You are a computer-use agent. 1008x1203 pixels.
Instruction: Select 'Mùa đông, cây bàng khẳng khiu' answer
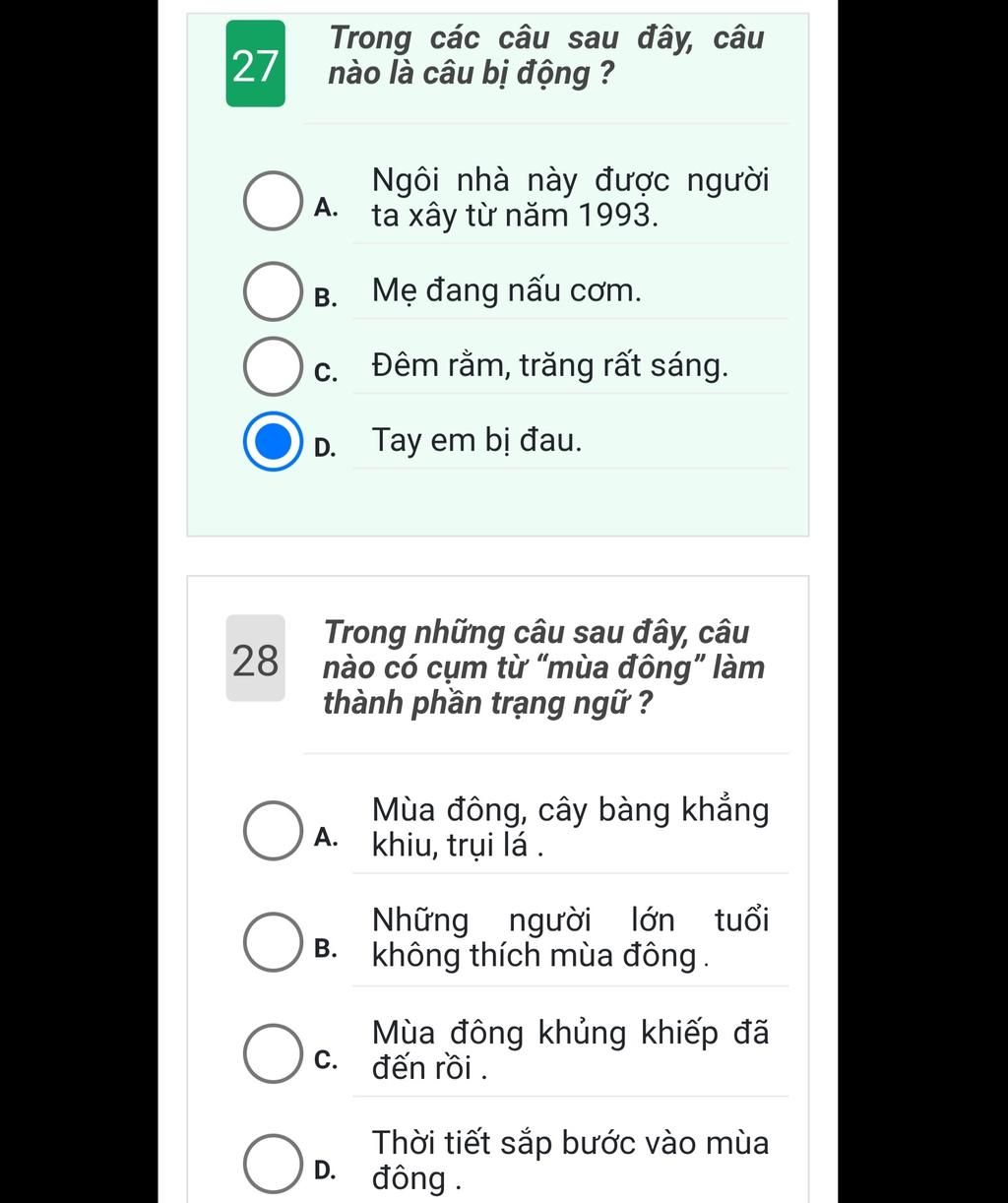(x=273, y=830)
